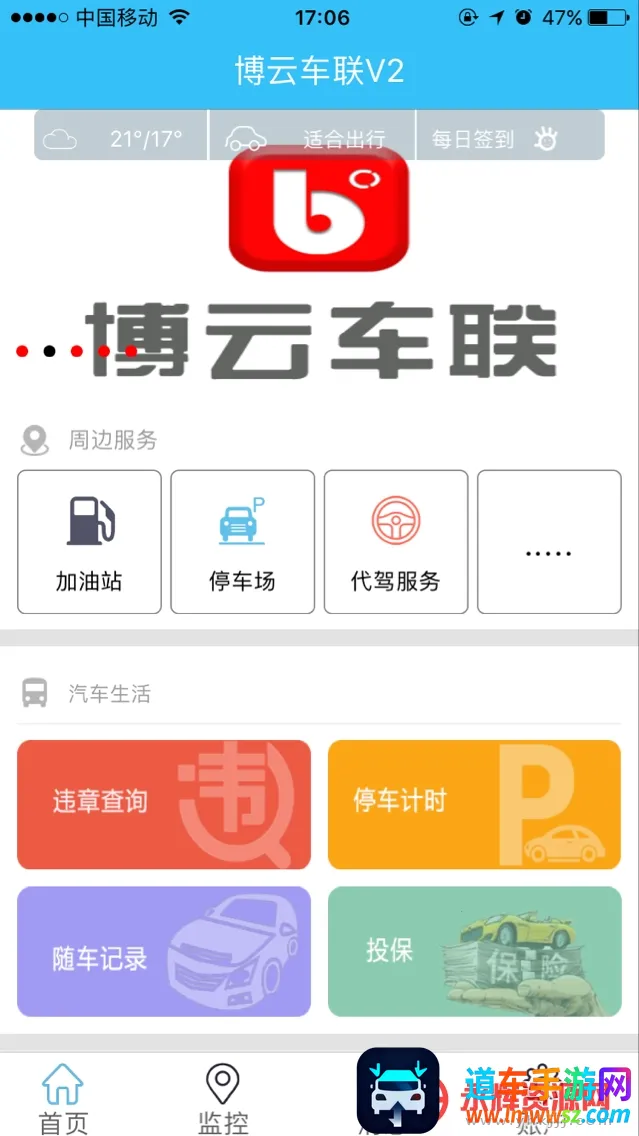Tap the 投保 insurance card
This screenshot has height=1136, width=639.
[x=474, y=951]
